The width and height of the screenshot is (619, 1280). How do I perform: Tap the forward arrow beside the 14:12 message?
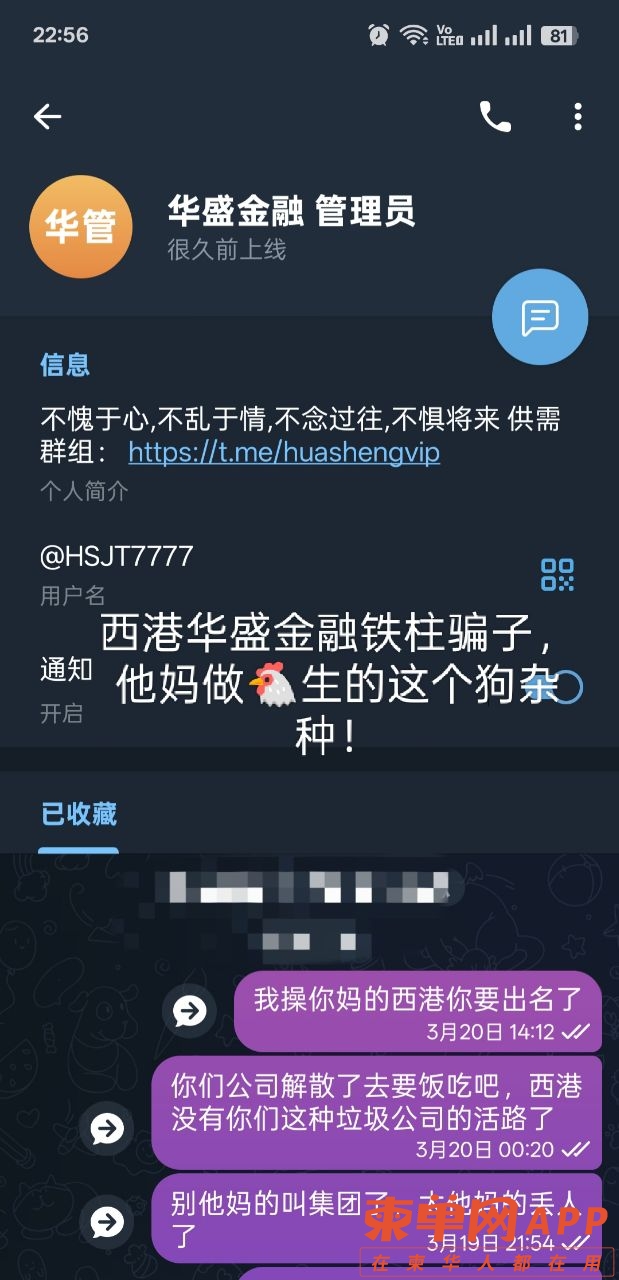(189, 1012)
